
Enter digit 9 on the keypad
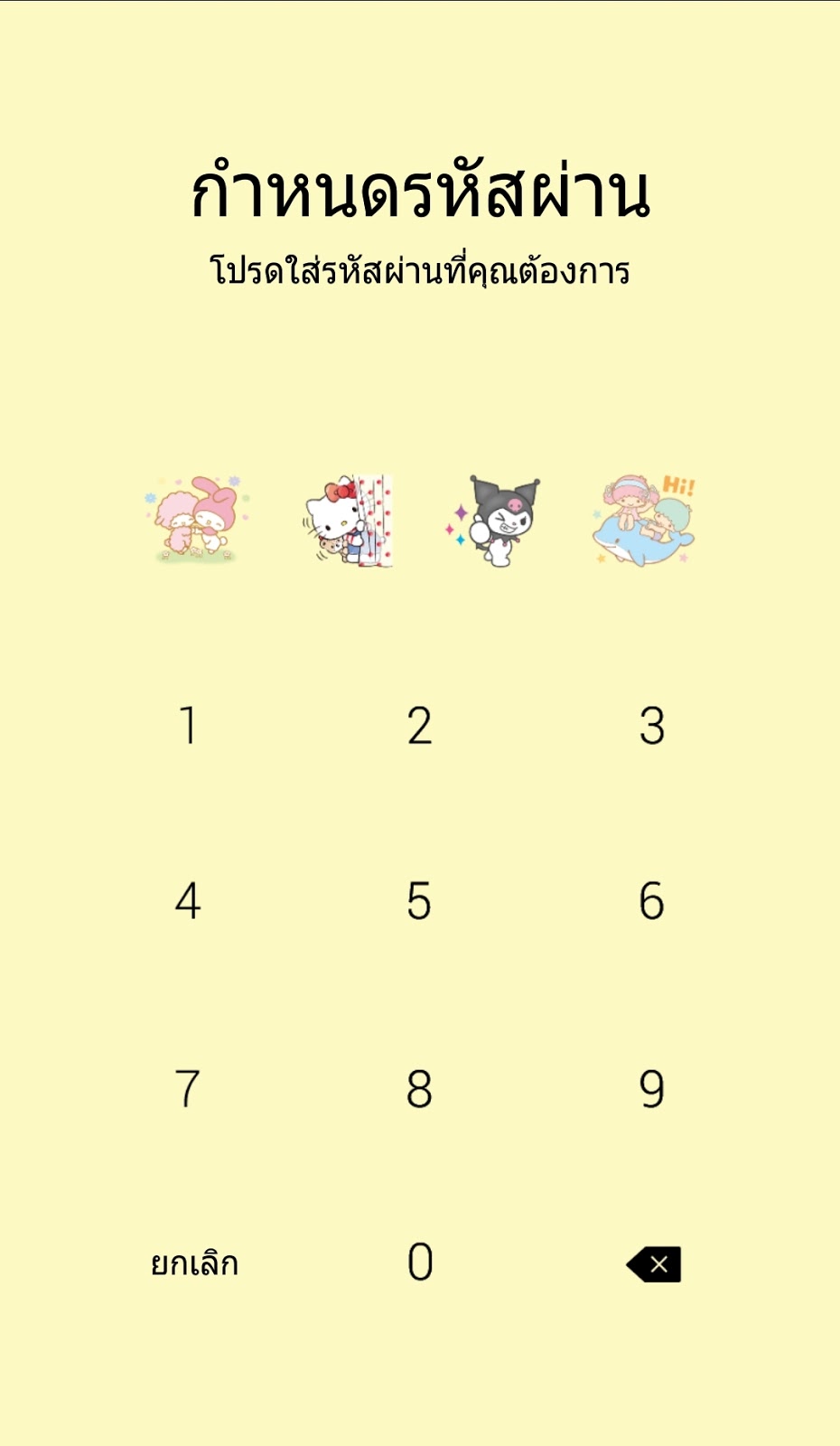(652, 1089)
